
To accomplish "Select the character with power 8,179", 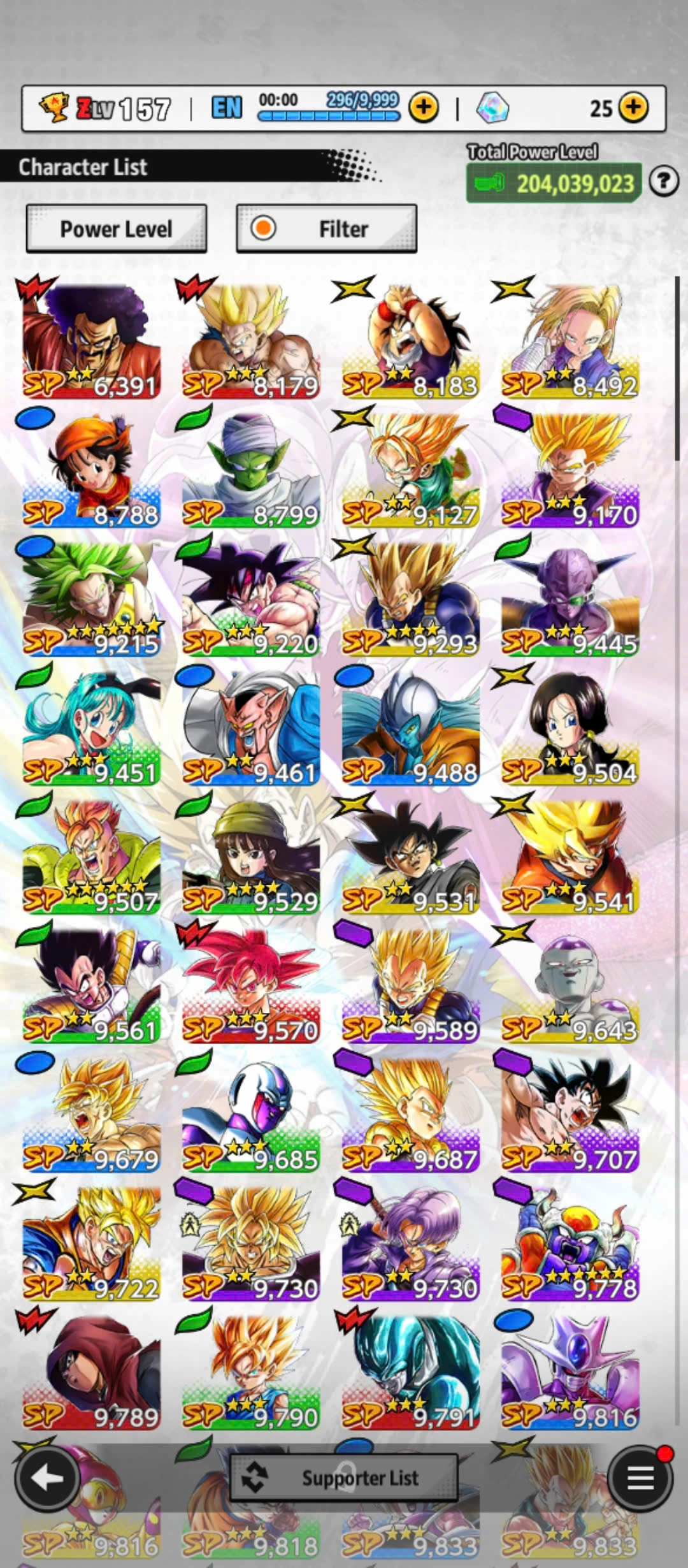I will click(x=250, y=341).
